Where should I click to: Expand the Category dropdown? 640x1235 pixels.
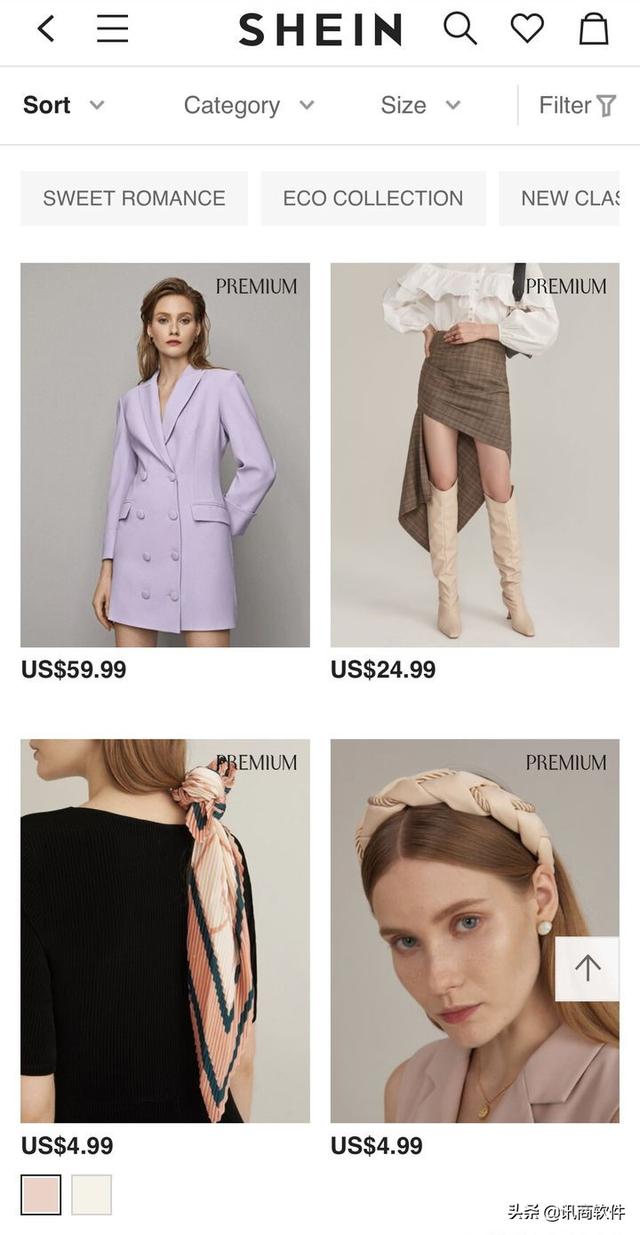click(x=249, y=105)
